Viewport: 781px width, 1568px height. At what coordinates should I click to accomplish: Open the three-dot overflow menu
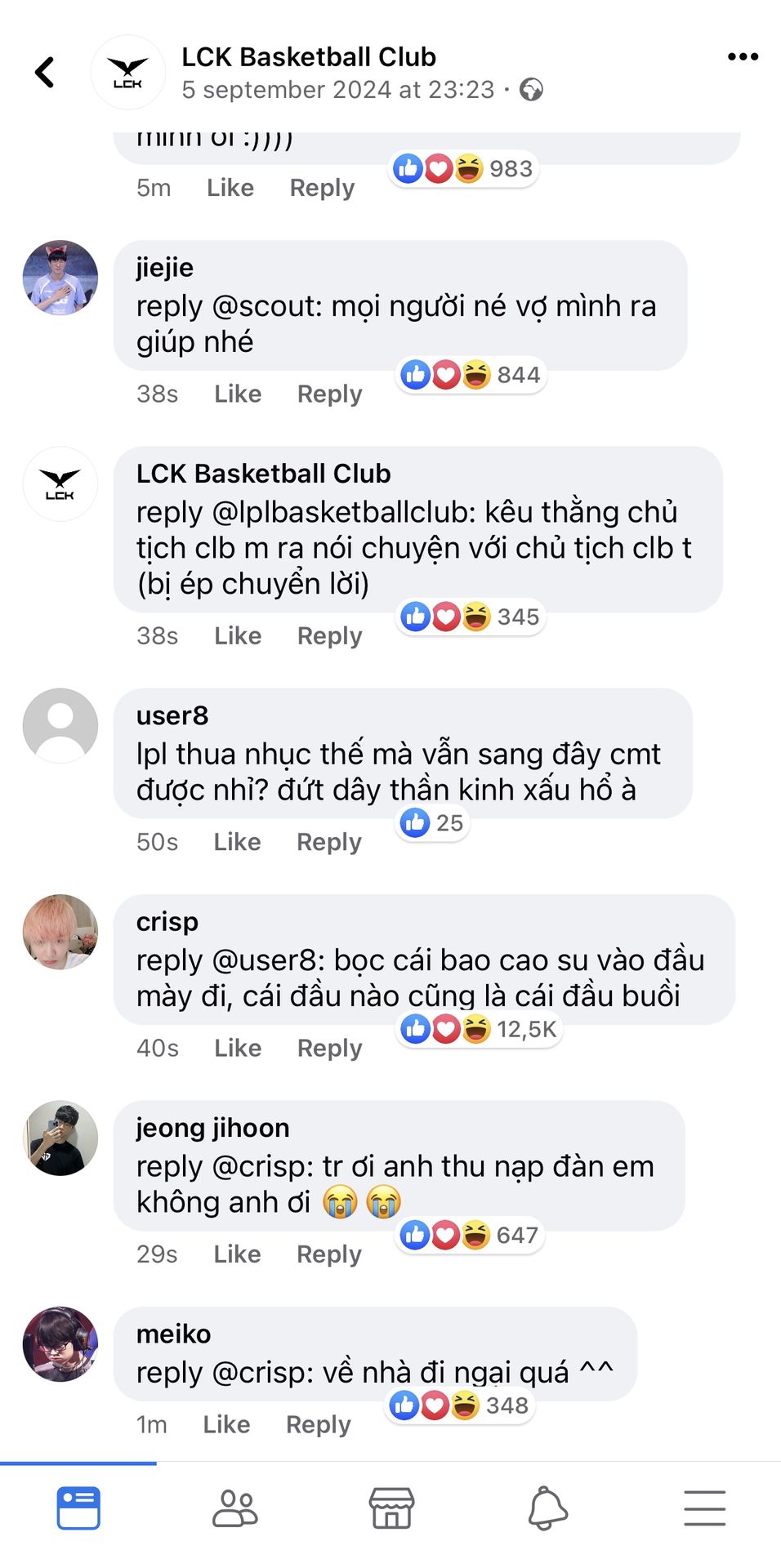[x=742, y=56]
